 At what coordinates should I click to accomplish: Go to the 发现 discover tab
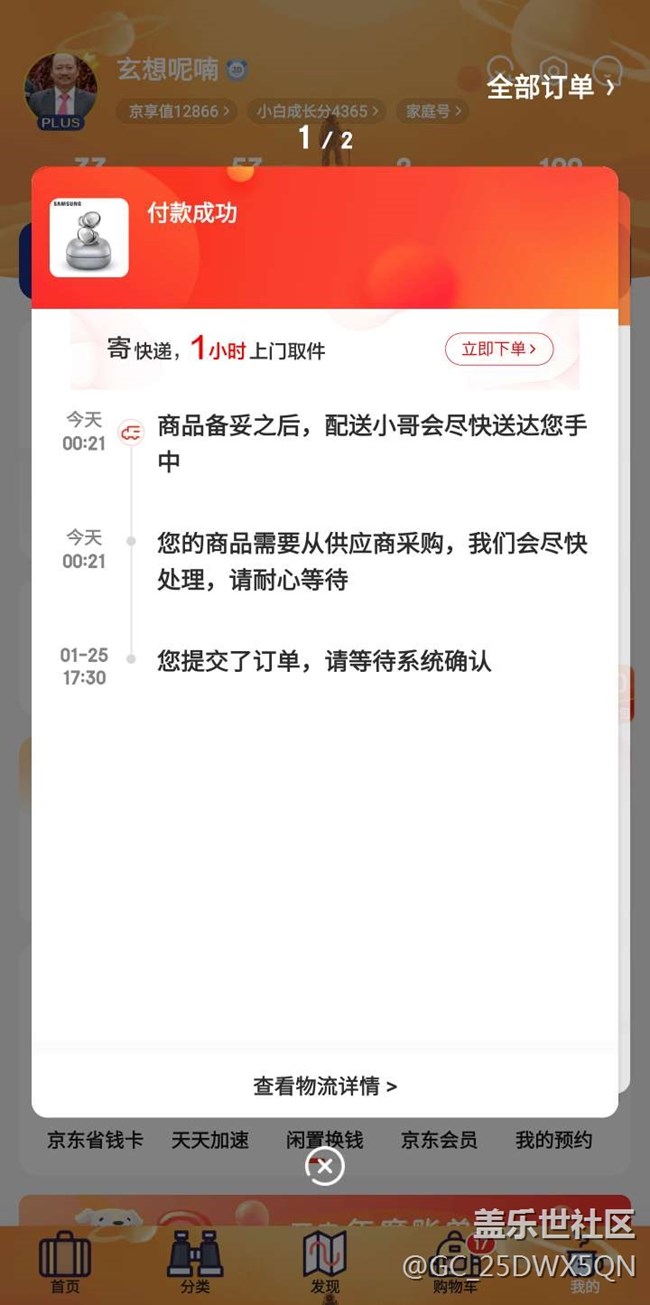(325, 1263)
